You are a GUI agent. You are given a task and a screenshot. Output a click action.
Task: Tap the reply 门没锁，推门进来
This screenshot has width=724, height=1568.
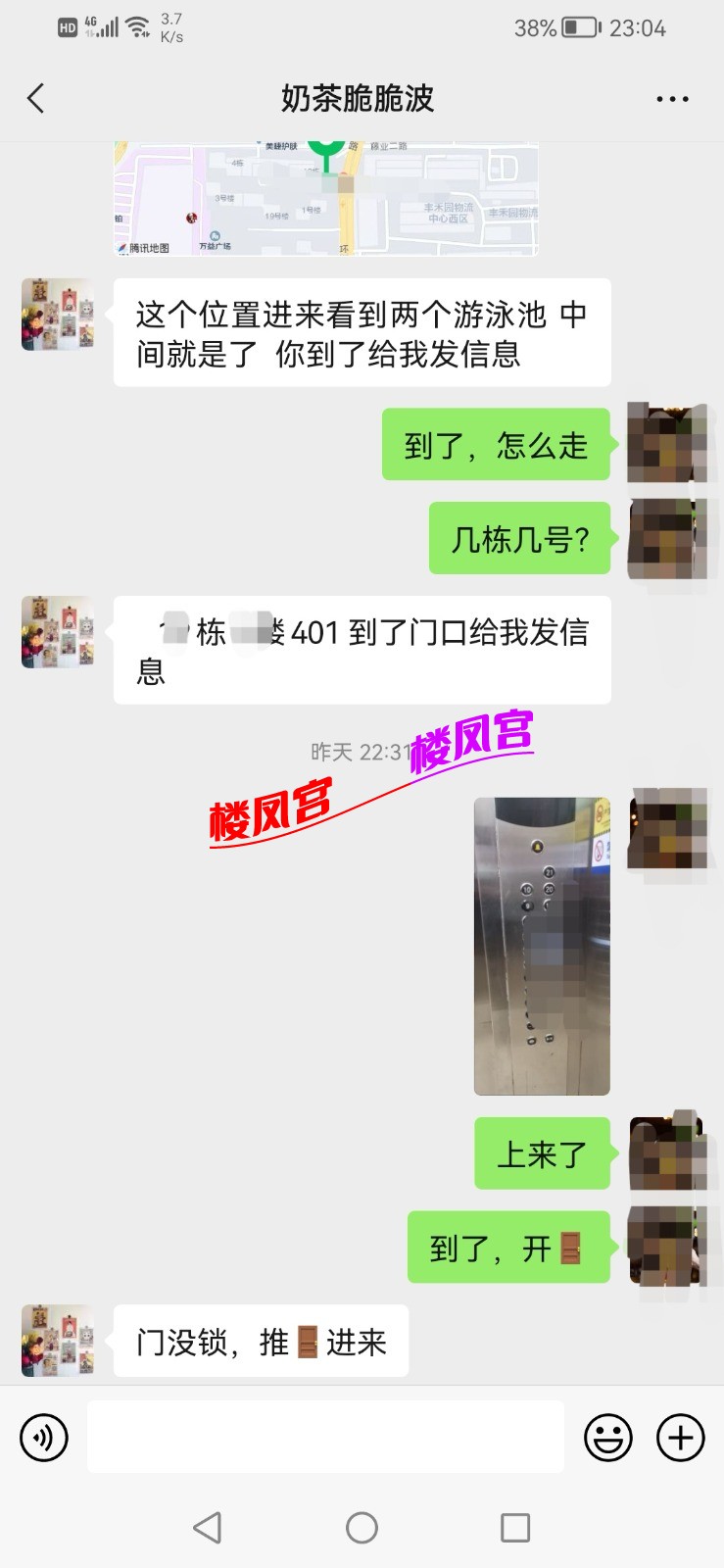[260, 1342]
